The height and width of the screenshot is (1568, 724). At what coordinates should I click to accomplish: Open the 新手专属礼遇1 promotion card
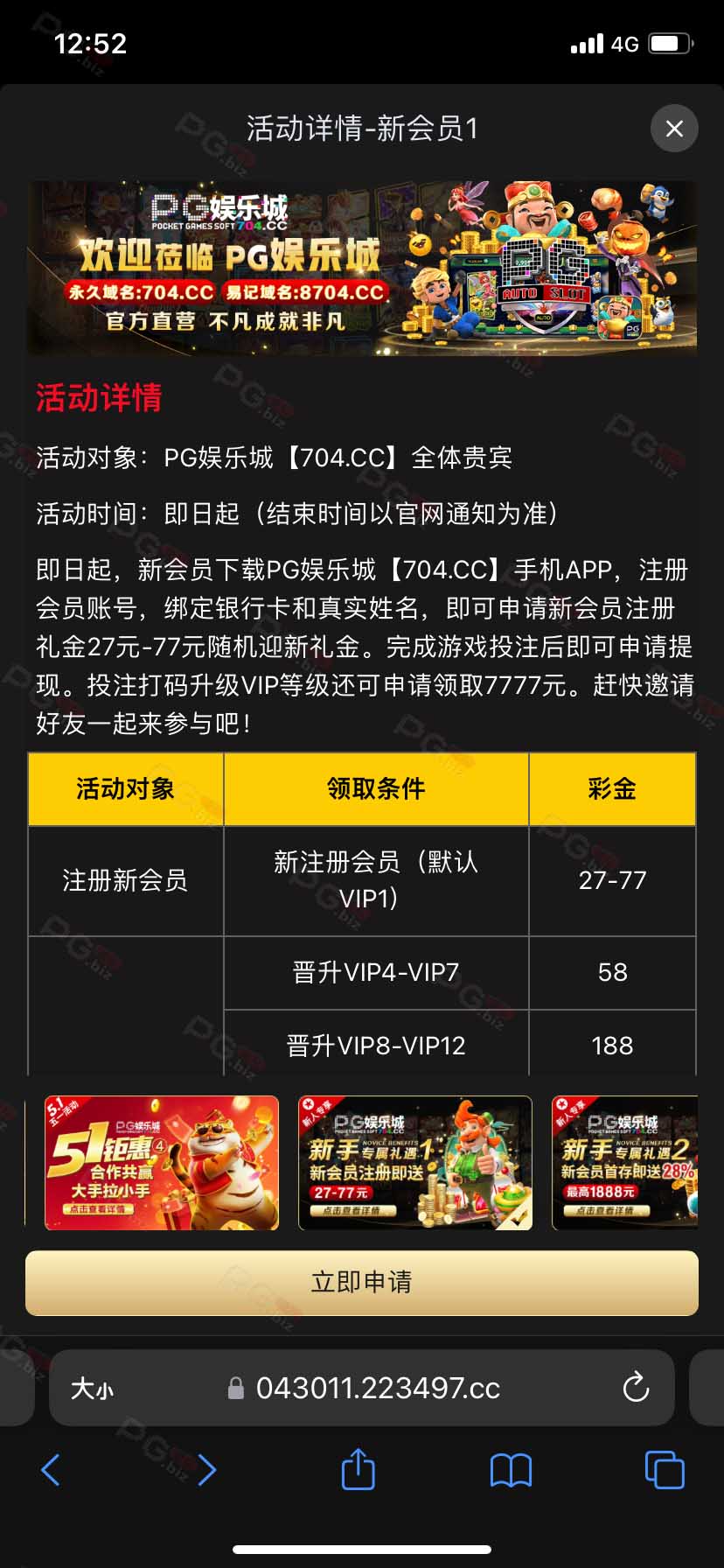pyautogui.click(x=415, y=1163)
